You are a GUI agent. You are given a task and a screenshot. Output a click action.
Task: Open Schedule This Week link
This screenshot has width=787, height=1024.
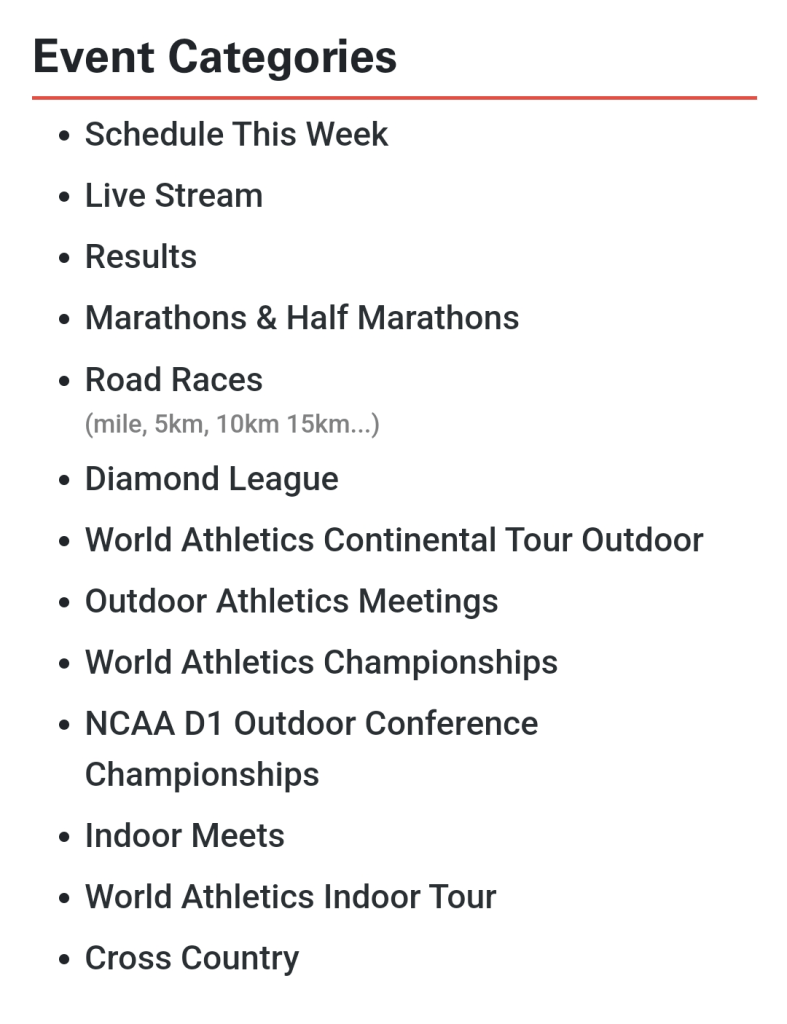[236, 135]
